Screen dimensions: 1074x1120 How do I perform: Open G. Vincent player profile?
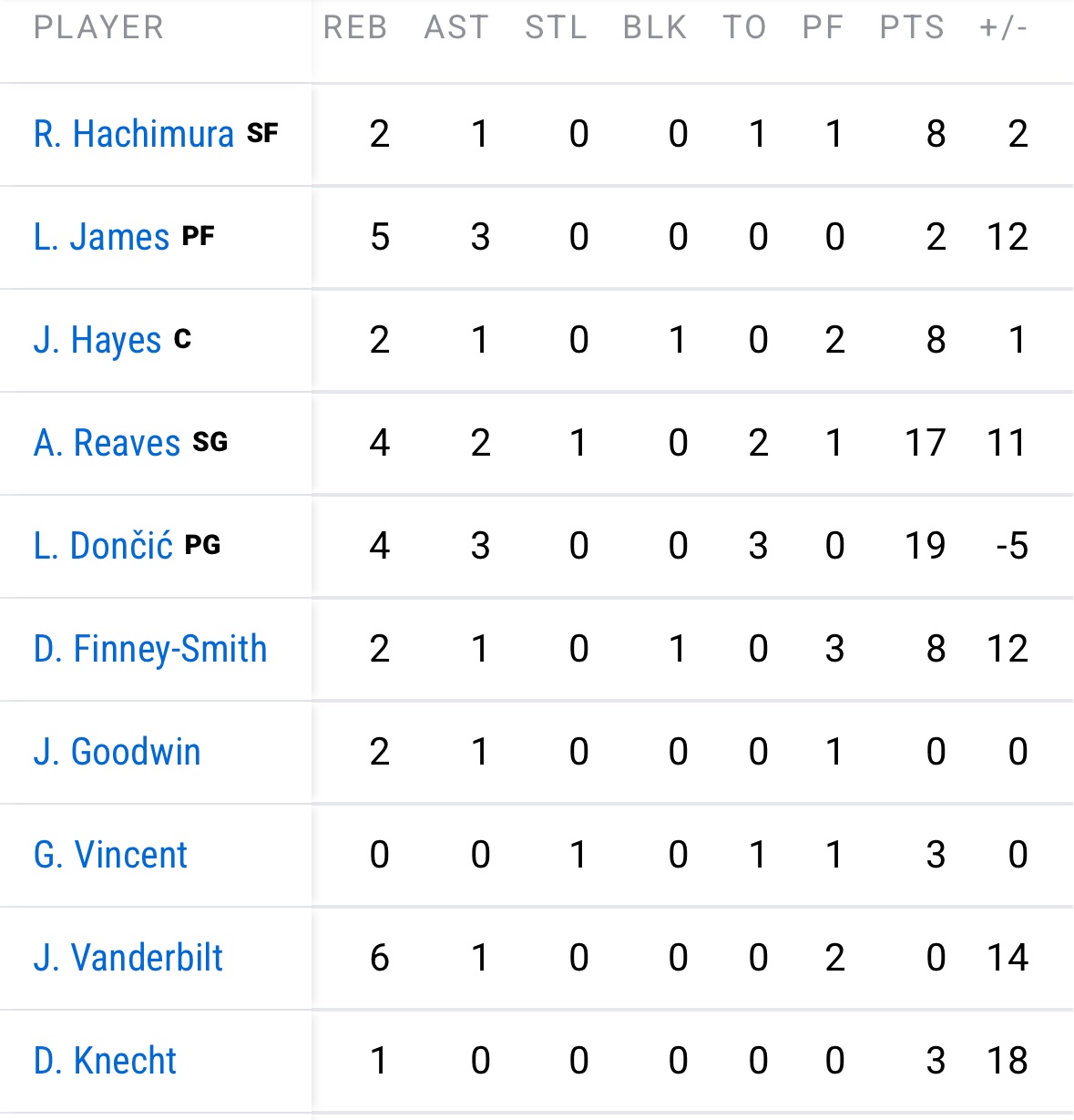[110, 855]
